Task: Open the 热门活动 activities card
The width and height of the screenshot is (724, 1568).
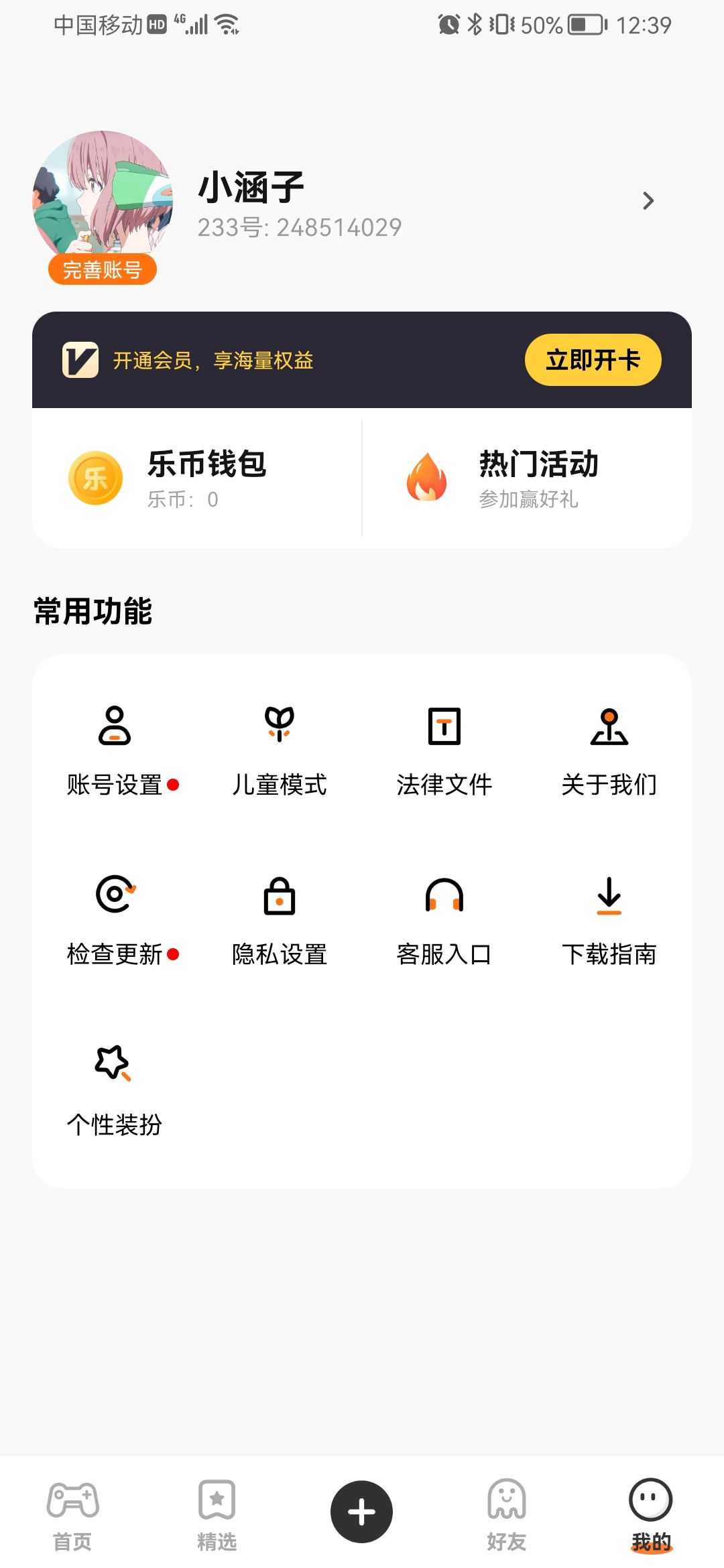Action: point(527,478)
